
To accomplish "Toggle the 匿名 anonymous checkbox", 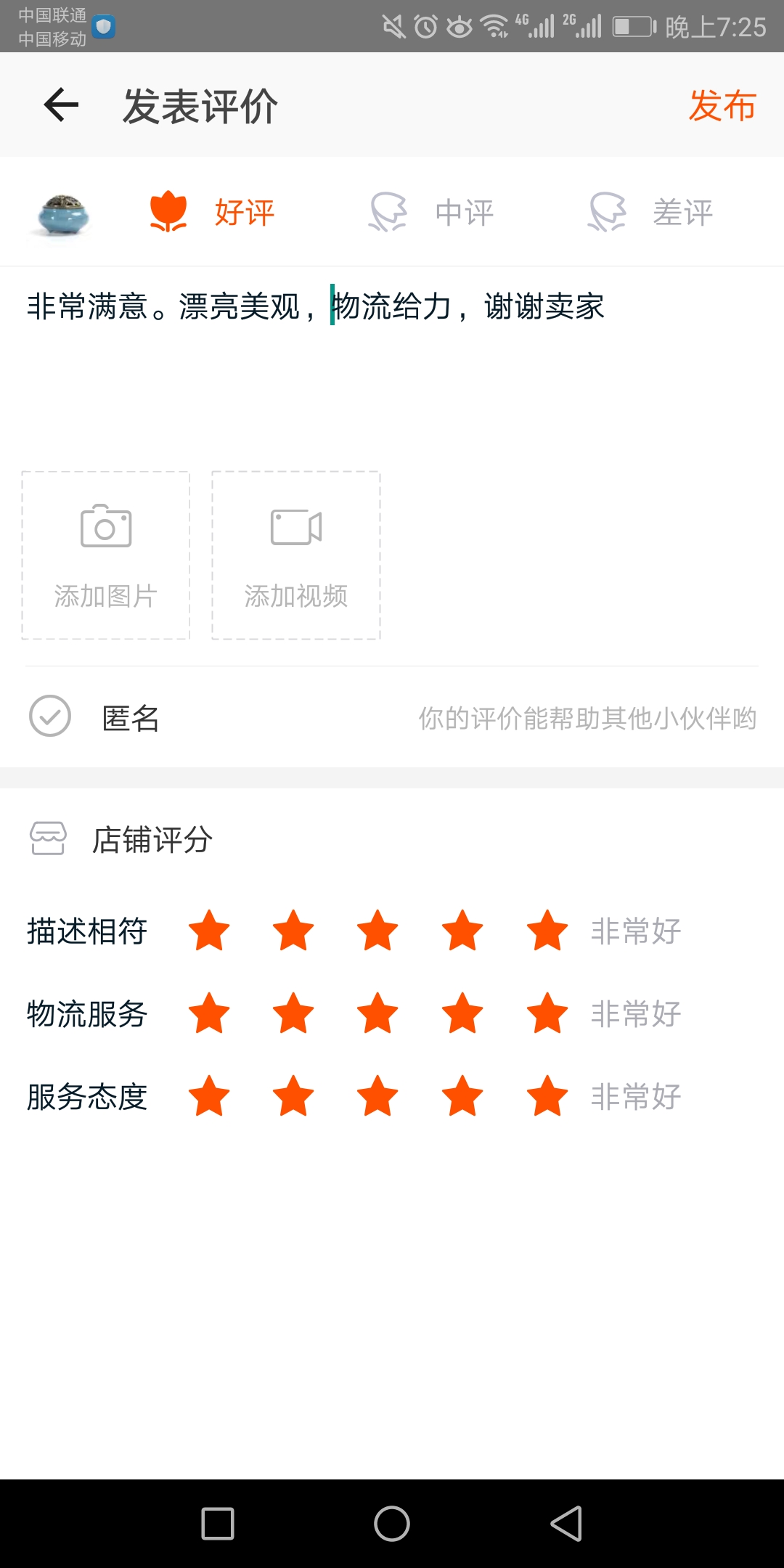I will click(50, 716).
